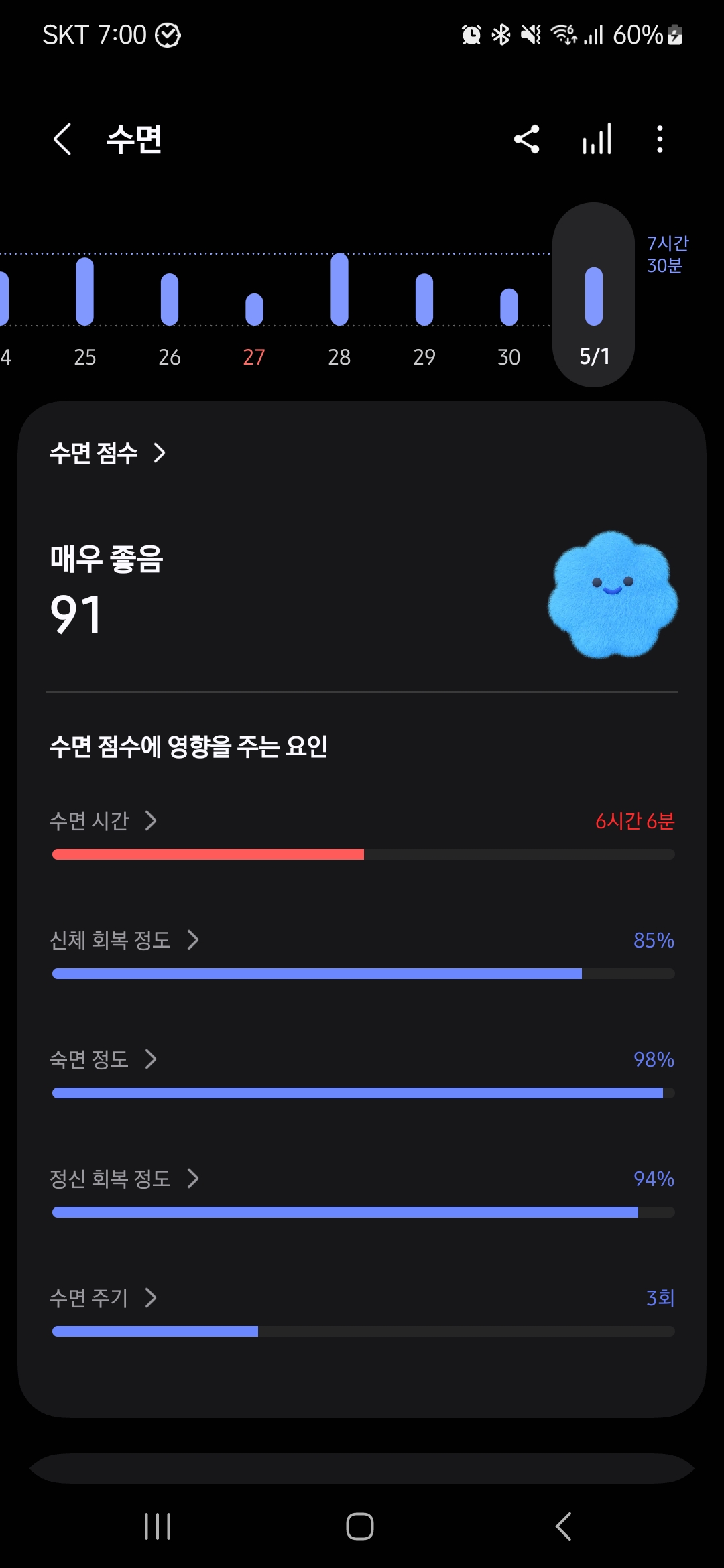Viewport: 724px width, 1568px height.
Task: Select the 30 sleep bar
Action: [509, 307]
